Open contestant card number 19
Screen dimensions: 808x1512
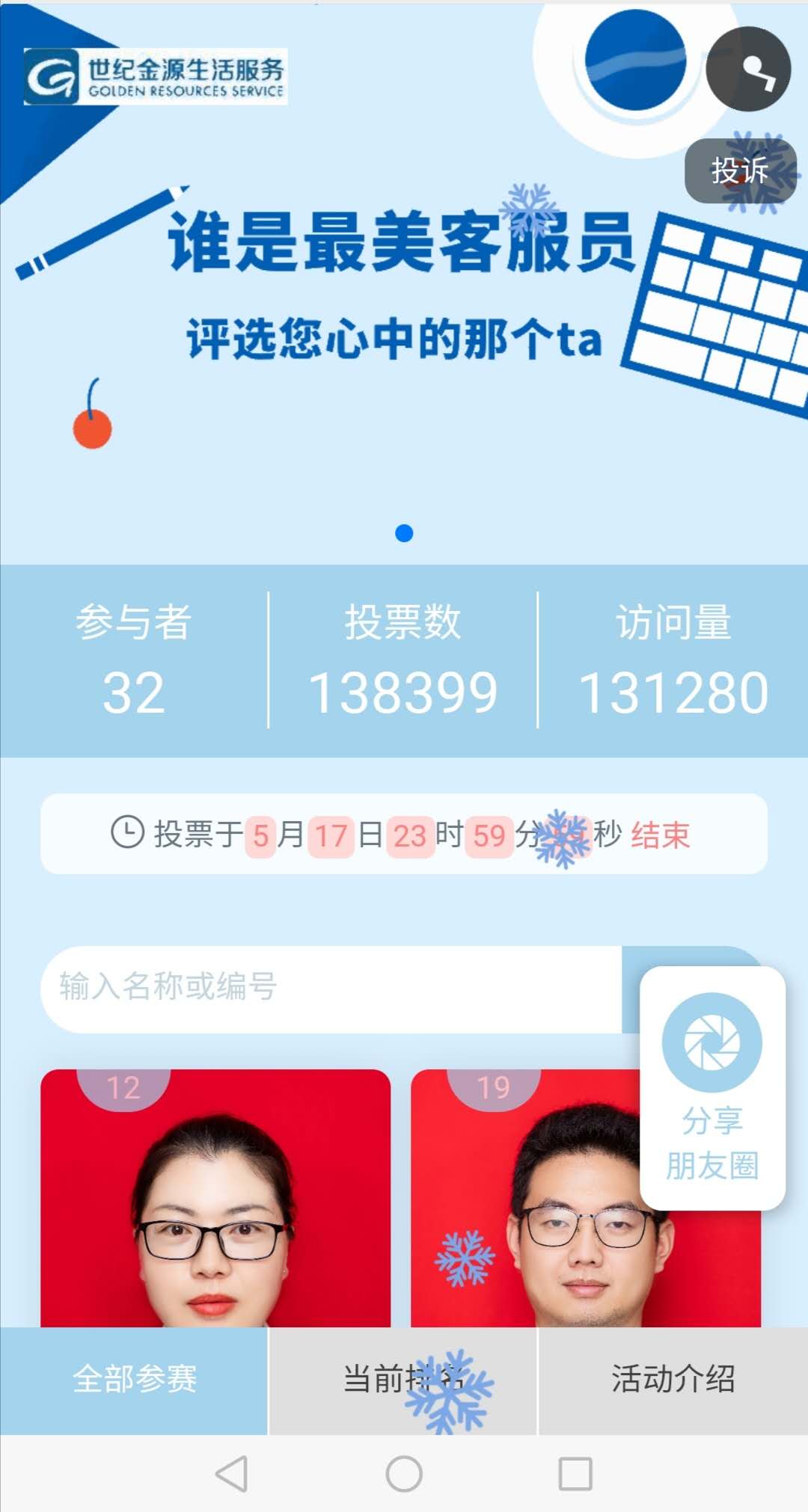pos(525,1198)
